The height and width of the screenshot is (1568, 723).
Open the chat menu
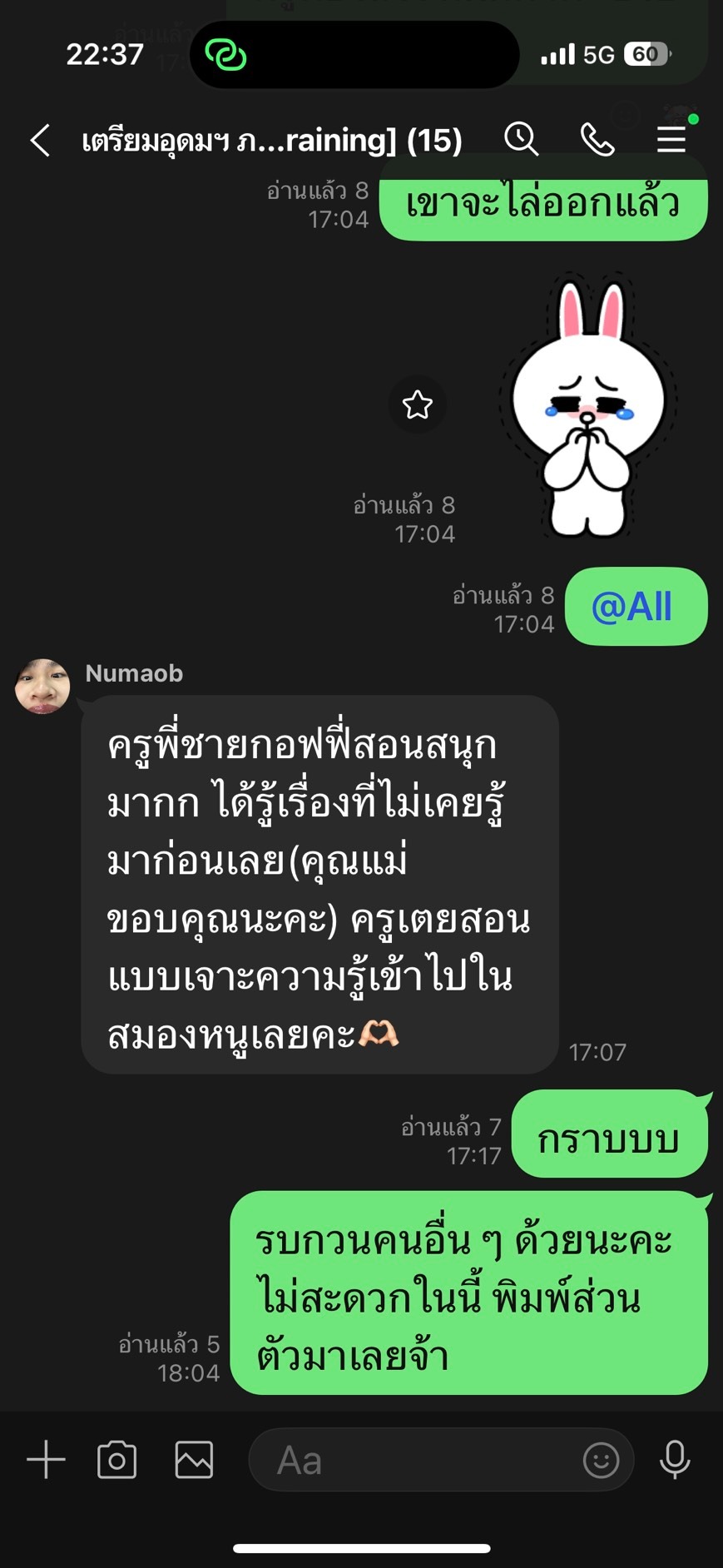[671, 139]
